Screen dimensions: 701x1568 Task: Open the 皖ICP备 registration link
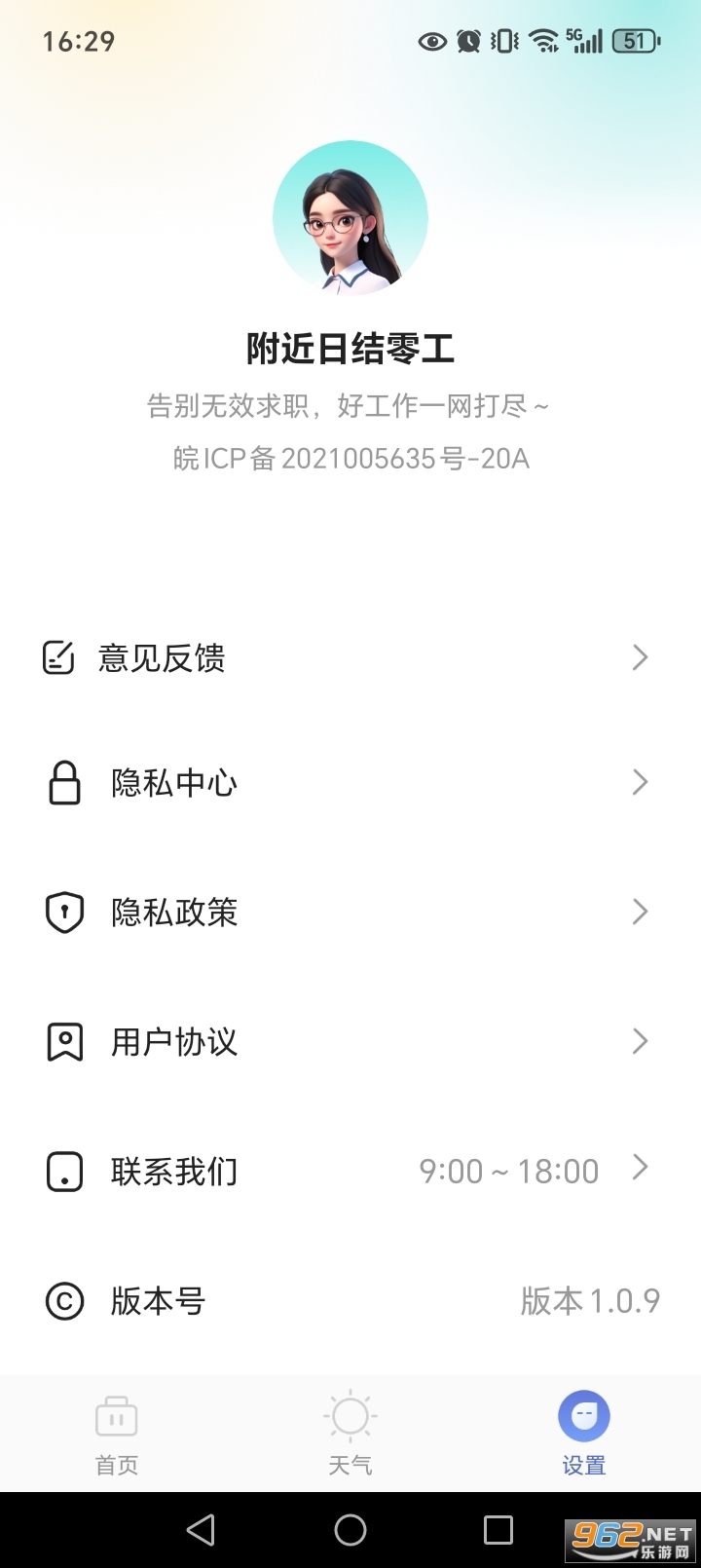350,457
